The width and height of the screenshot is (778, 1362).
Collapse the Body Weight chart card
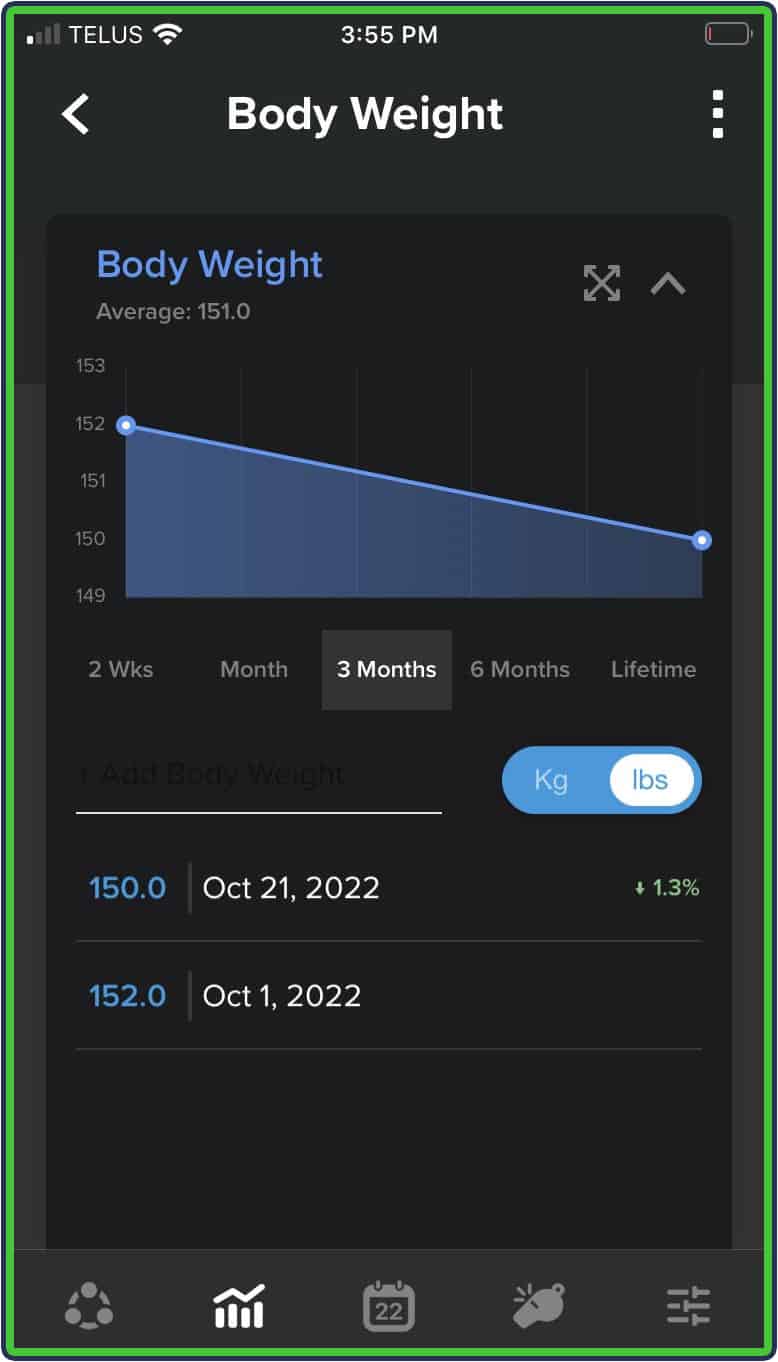point(668,283)
